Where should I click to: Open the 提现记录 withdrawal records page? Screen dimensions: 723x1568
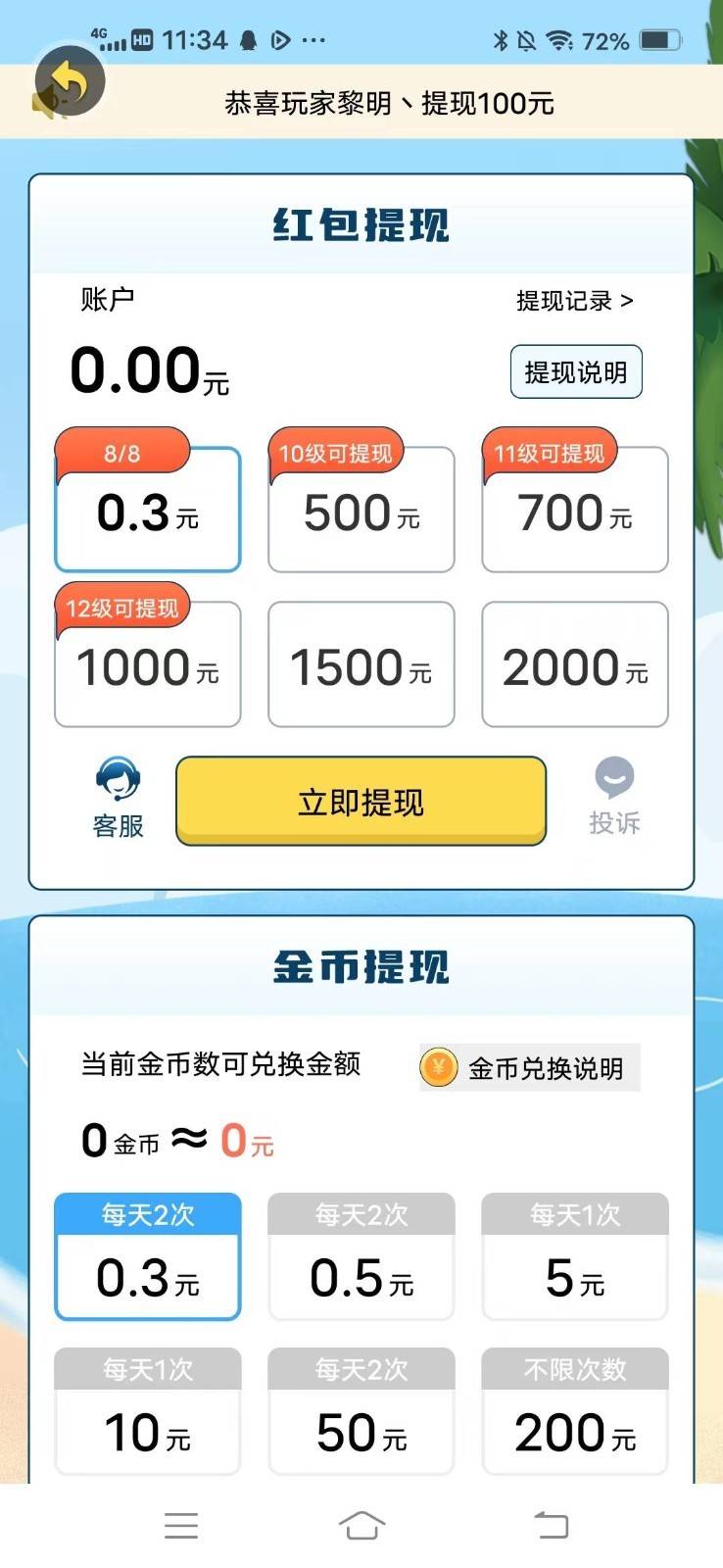point(573,302)
